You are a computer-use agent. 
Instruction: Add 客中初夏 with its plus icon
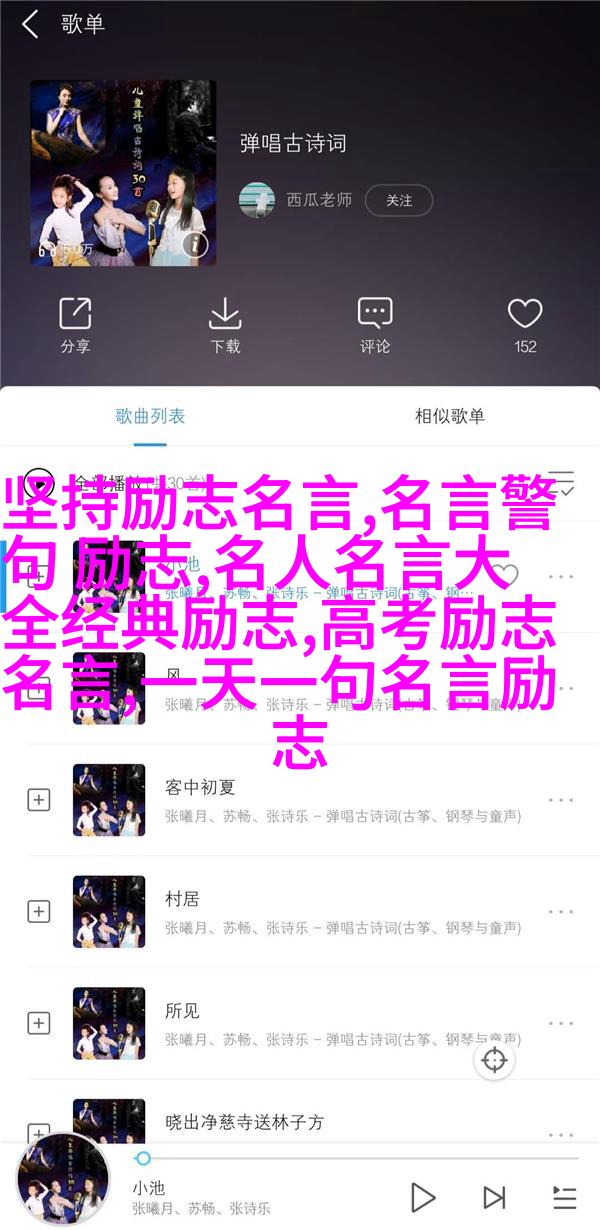39,799
